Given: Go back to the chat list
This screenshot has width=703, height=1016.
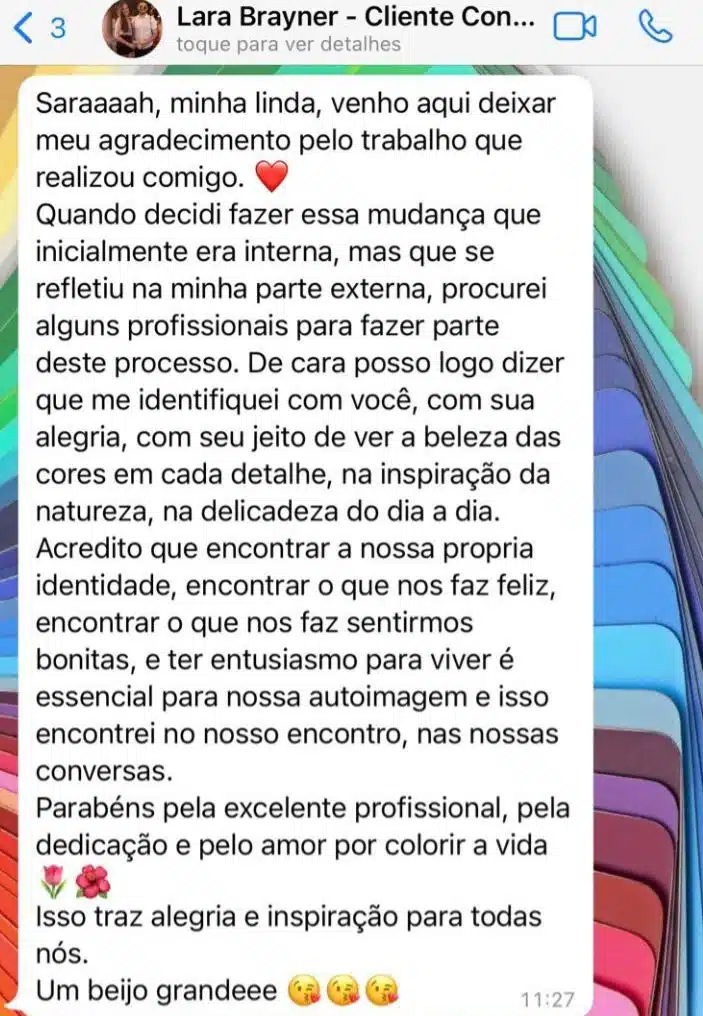Looking at the screenshot, I should point(38,28).
